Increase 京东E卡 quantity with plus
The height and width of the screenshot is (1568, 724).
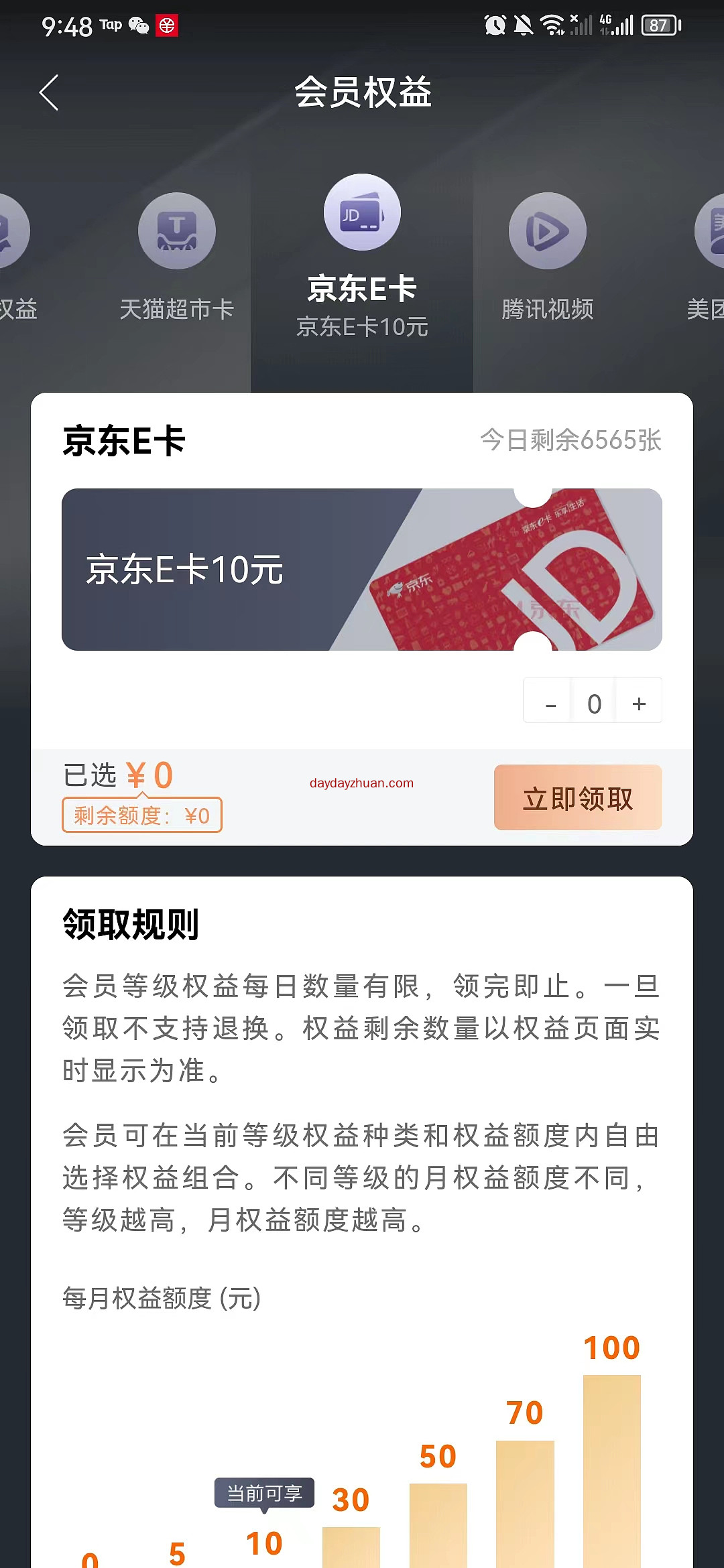639,704
